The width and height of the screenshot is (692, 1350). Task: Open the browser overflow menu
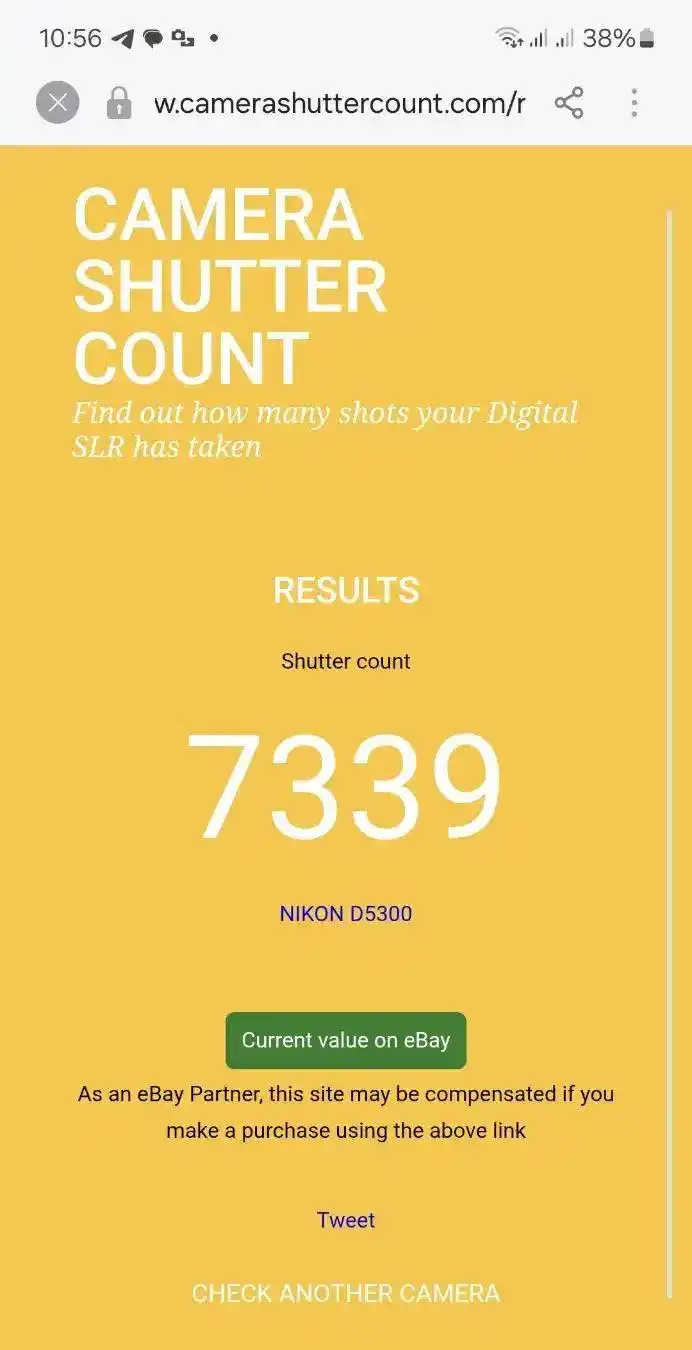click(634, 103)
